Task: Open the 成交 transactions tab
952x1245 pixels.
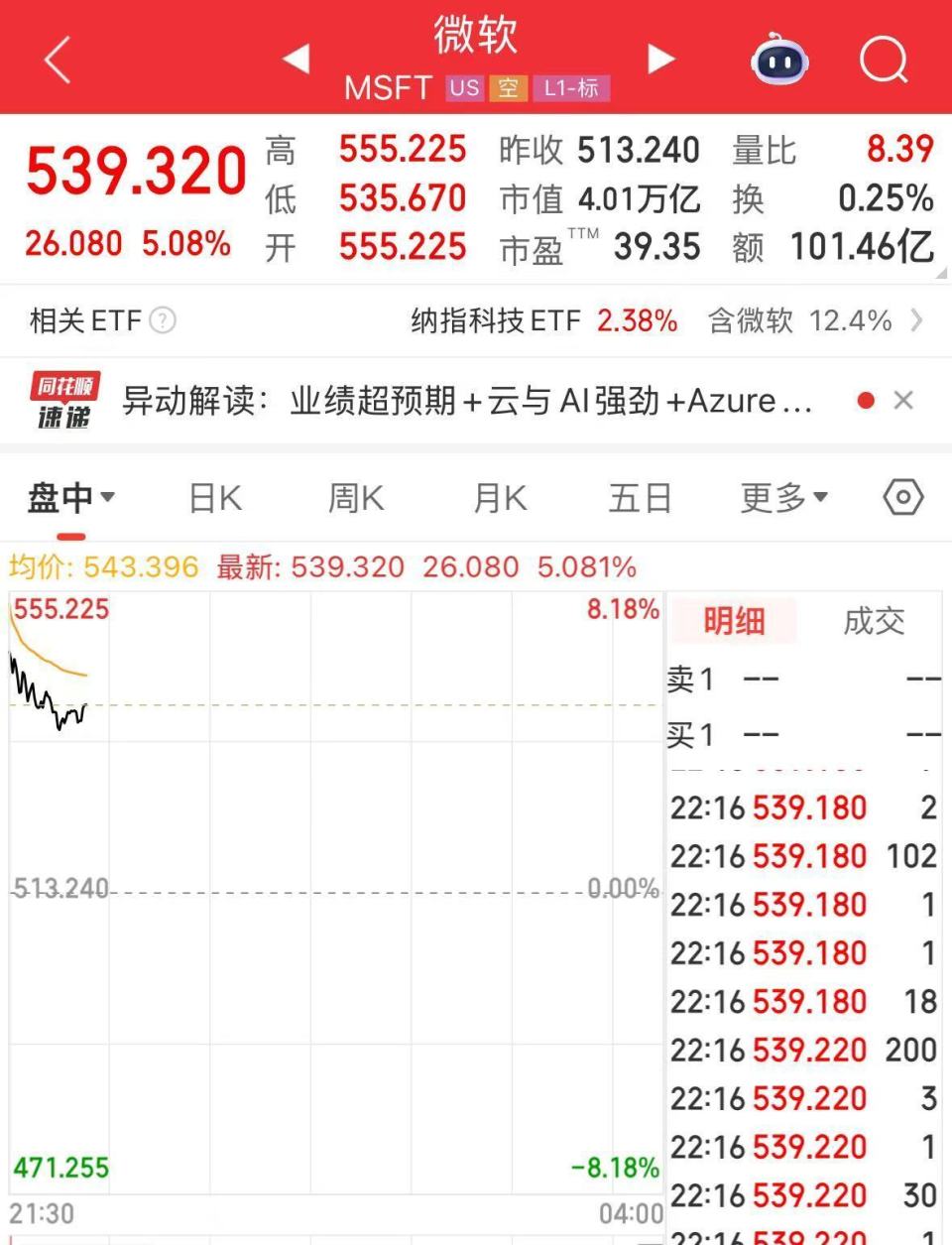Action: pos(874,622)
